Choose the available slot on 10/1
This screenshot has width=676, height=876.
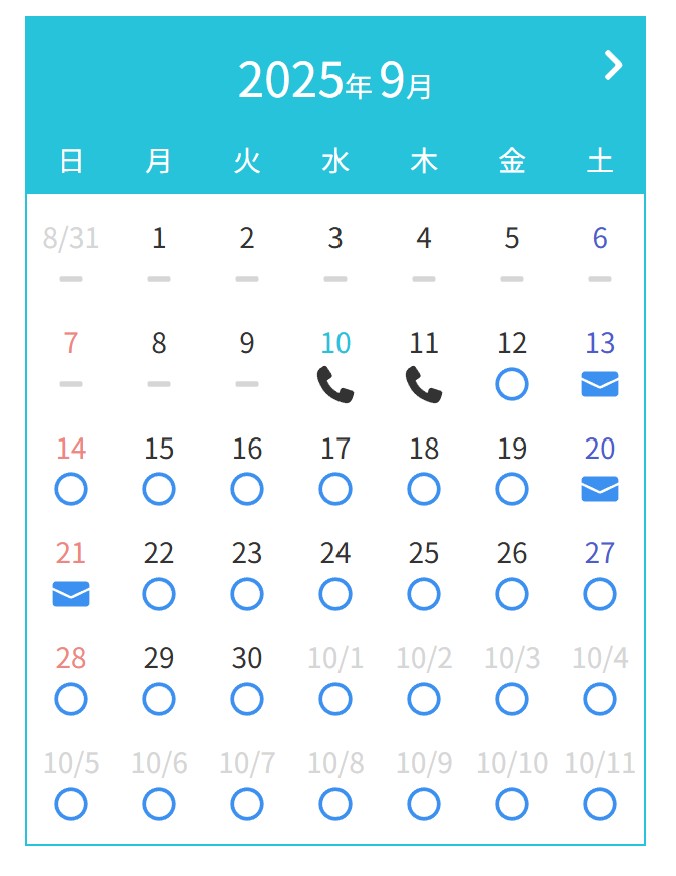335,699
